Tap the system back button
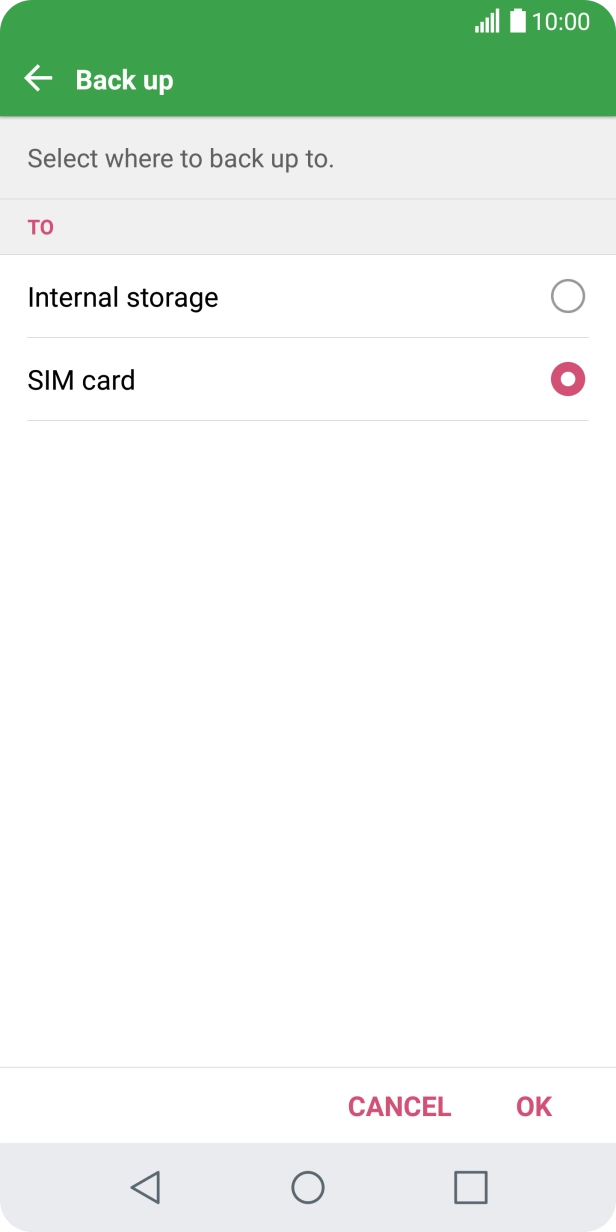Image resolution: width=616 pixels, height=1232 pixels. coord(146,1187)
